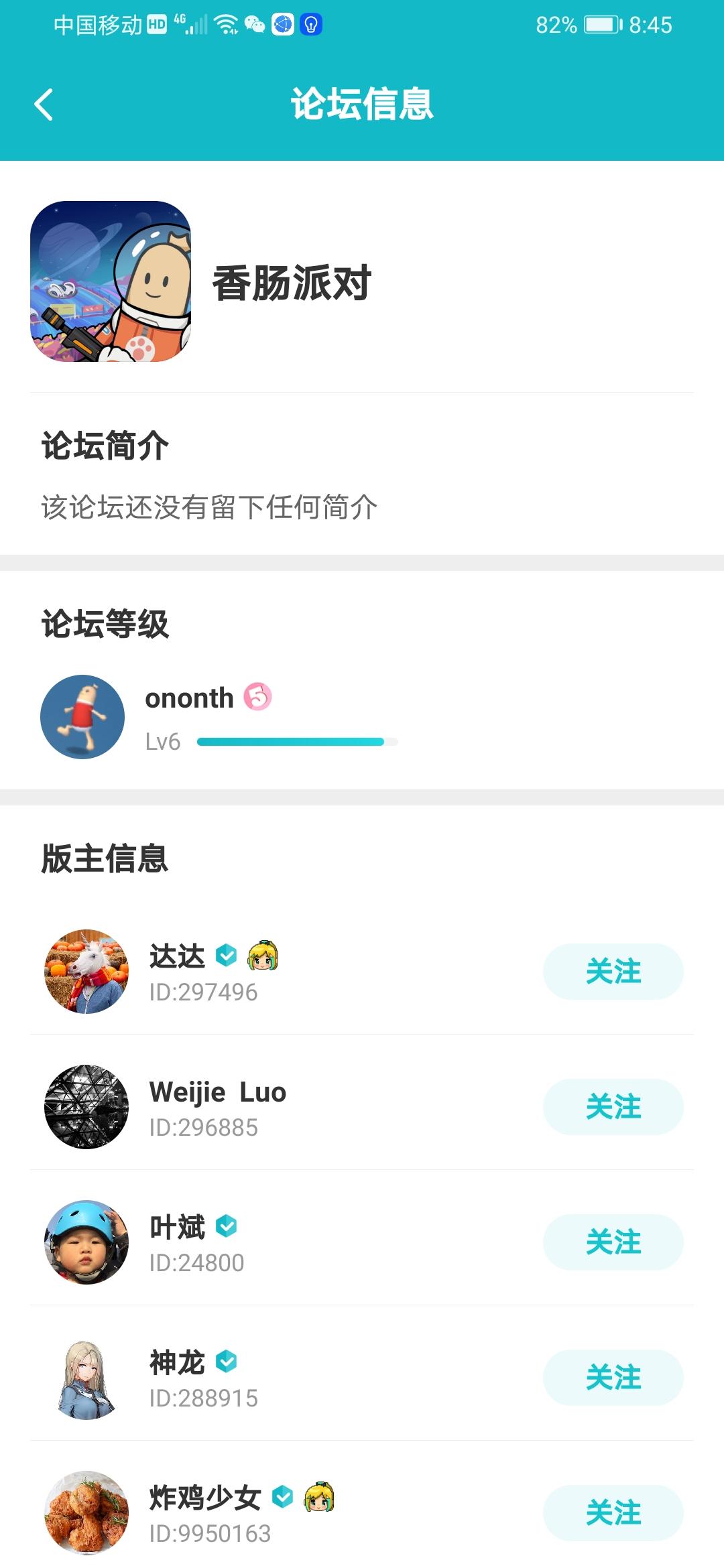Tap 关注 beside 炸鸡少女
Viewport: 724px width, 1568px height.
click(613, 1513)
